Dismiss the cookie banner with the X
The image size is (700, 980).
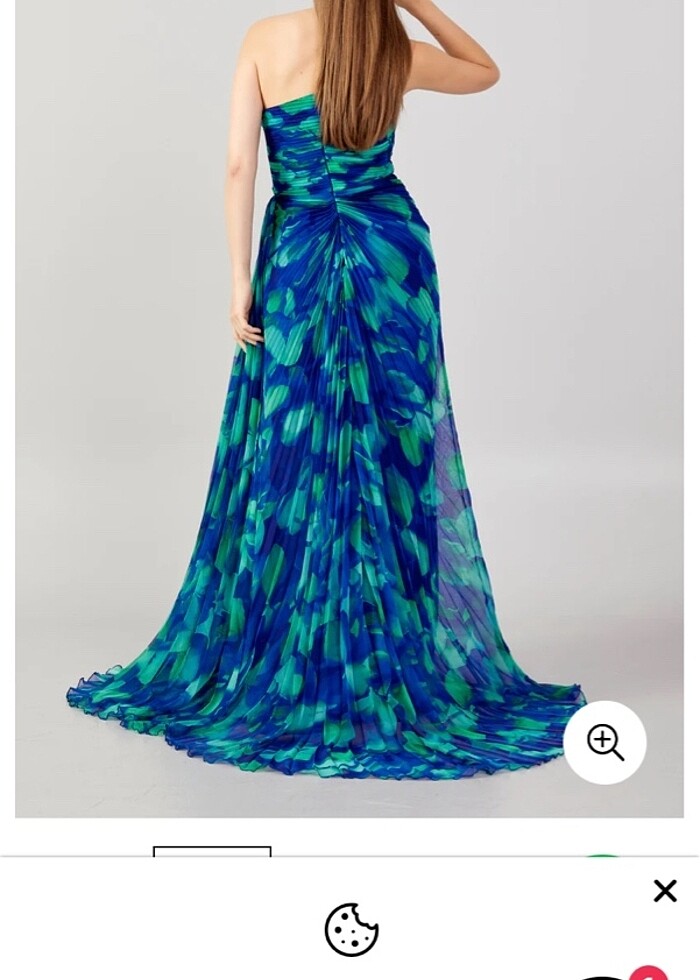pos(665,891)
